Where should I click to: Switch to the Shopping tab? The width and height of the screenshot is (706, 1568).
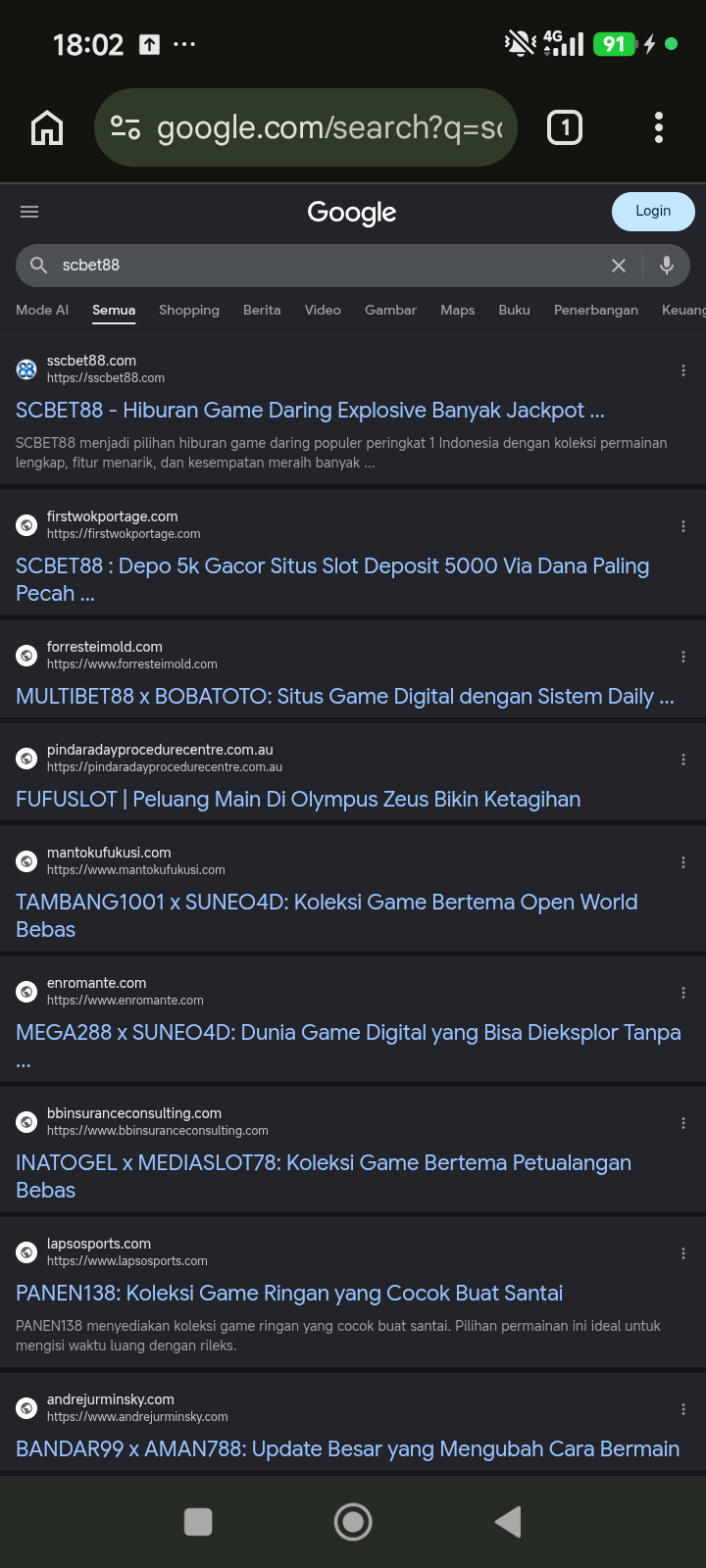[189, 310]
